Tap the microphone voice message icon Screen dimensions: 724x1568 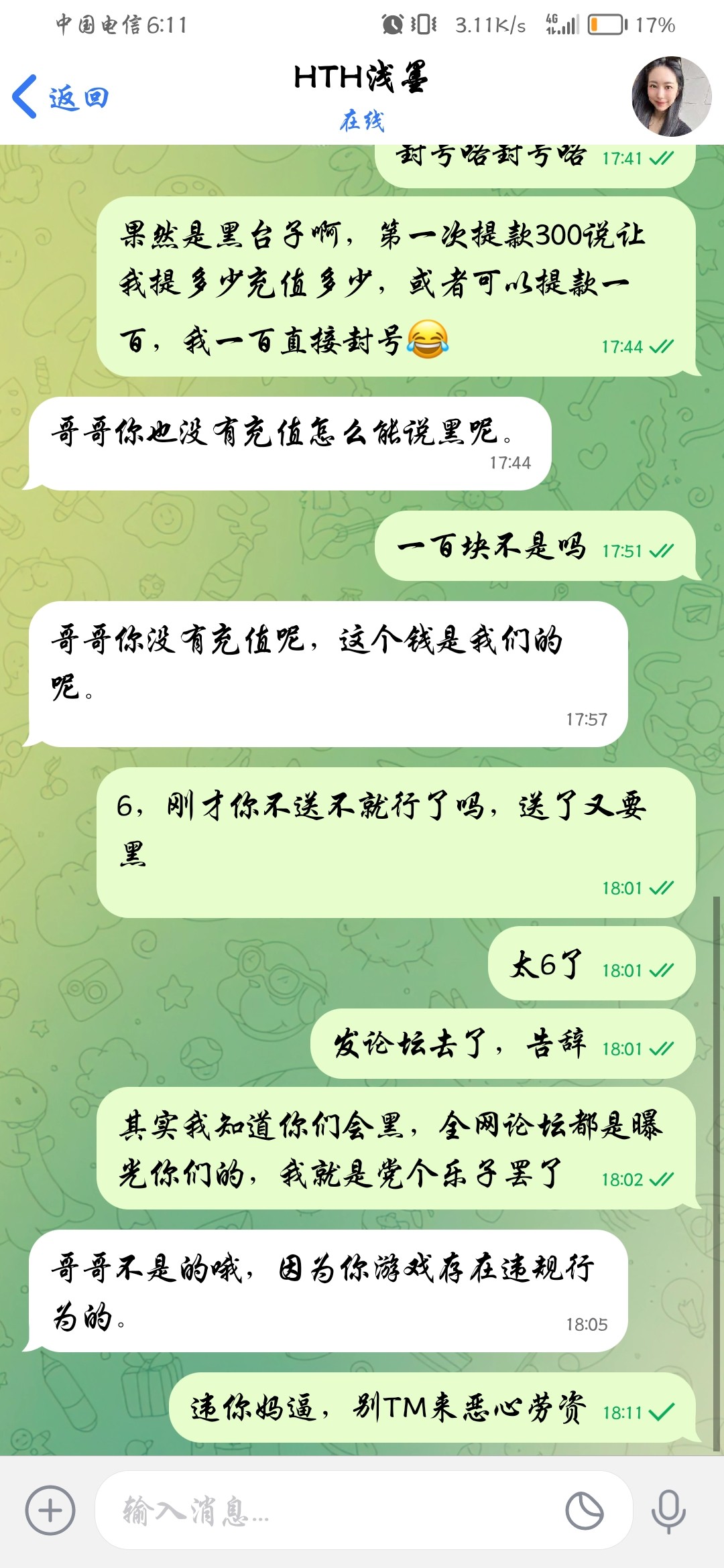[x=668, y=1511]
